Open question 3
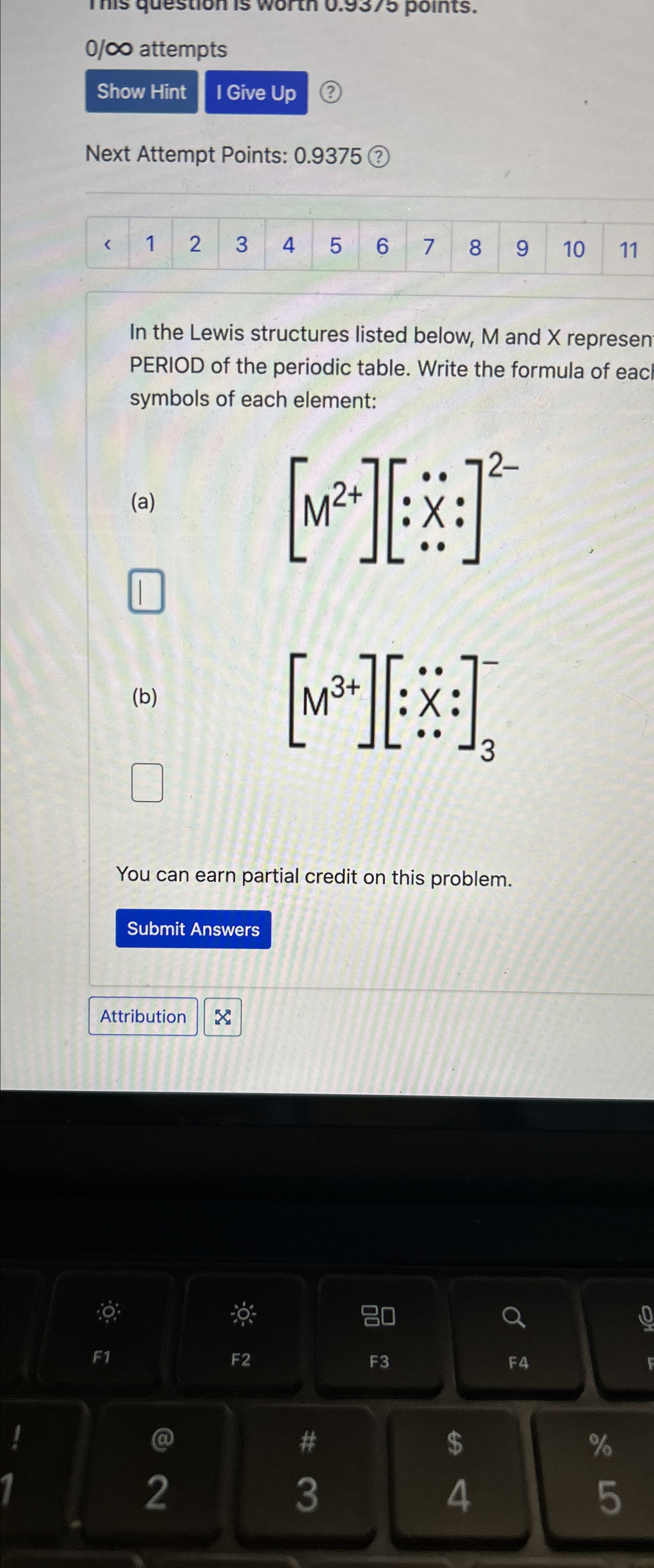The width and height of the screenshot is (654, 1568). 242,245
